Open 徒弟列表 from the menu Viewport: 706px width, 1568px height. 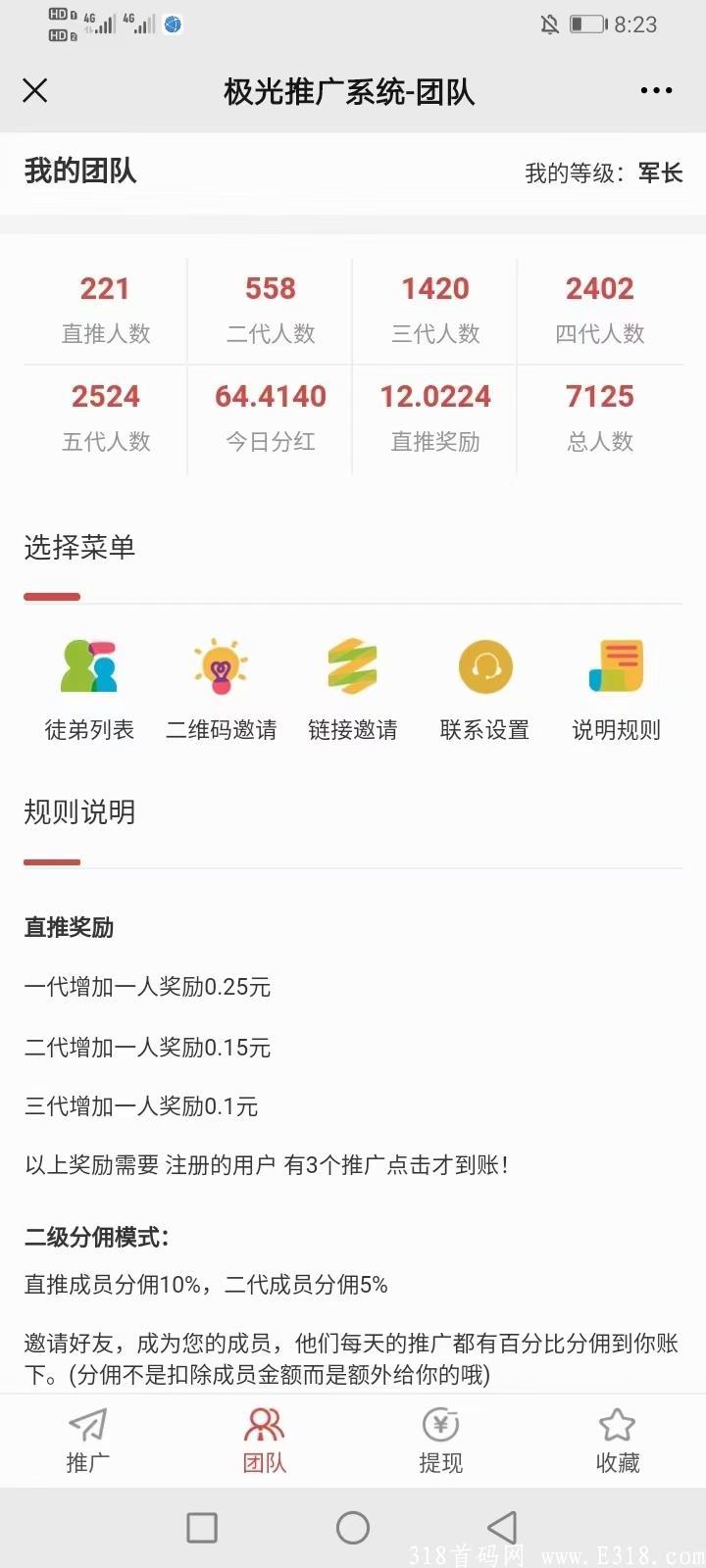[89, 688]
